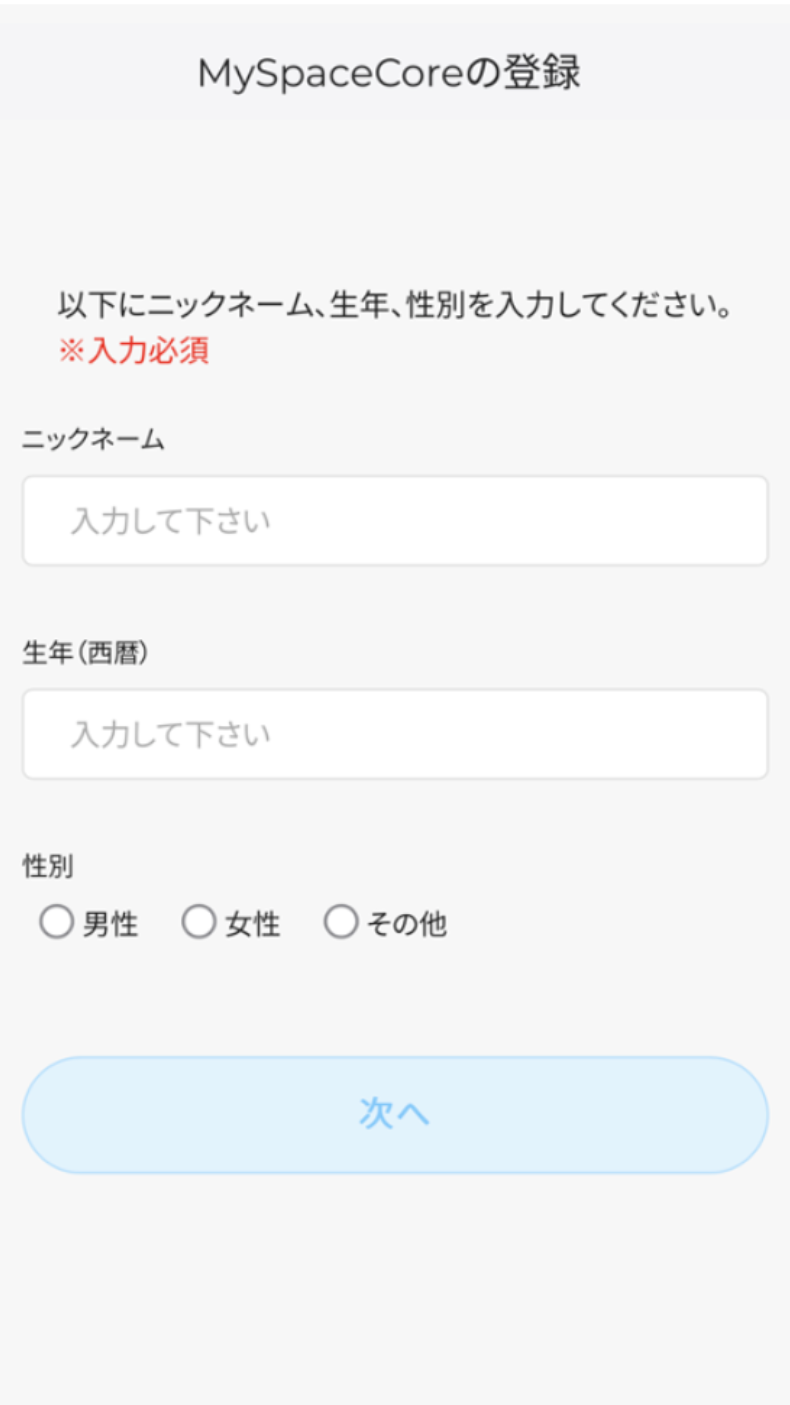Select the その他 gender option
The height and width of the screenshot is (1405, 790).
click(x=341, y=923)
